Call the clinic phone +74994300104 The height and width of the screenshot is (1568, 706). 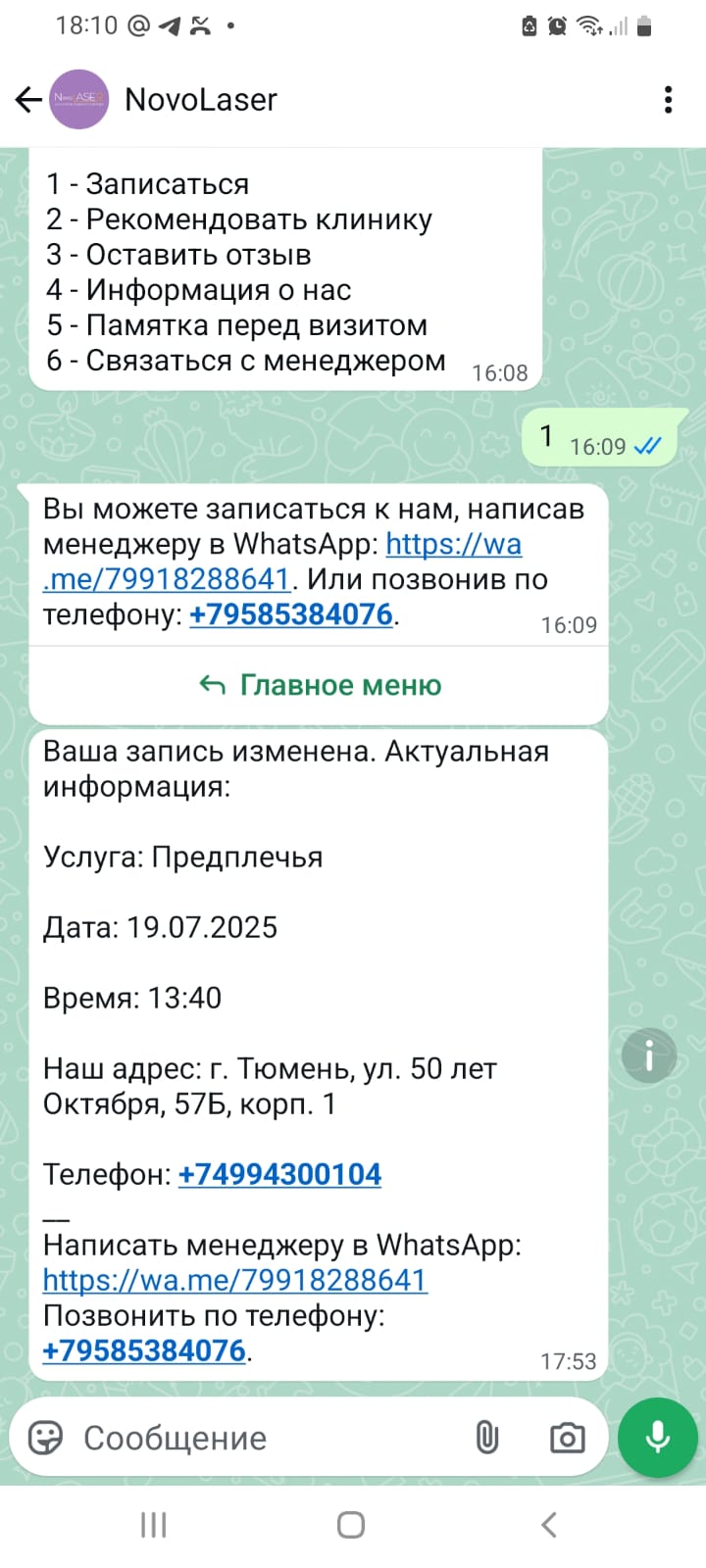pyautogui.click(x=279, y=1174)
